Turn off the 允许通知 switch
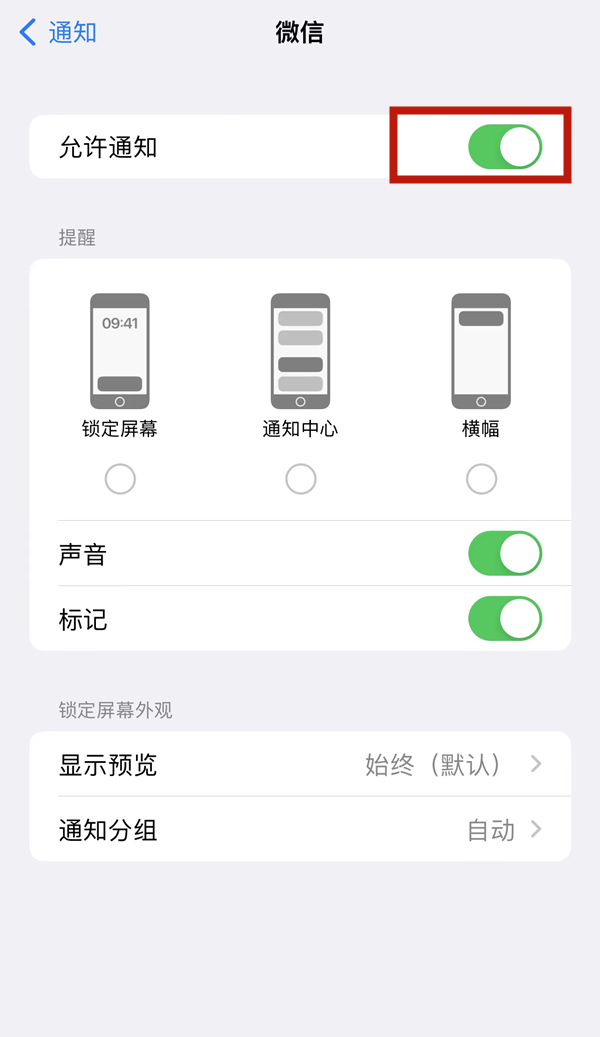 504,147
